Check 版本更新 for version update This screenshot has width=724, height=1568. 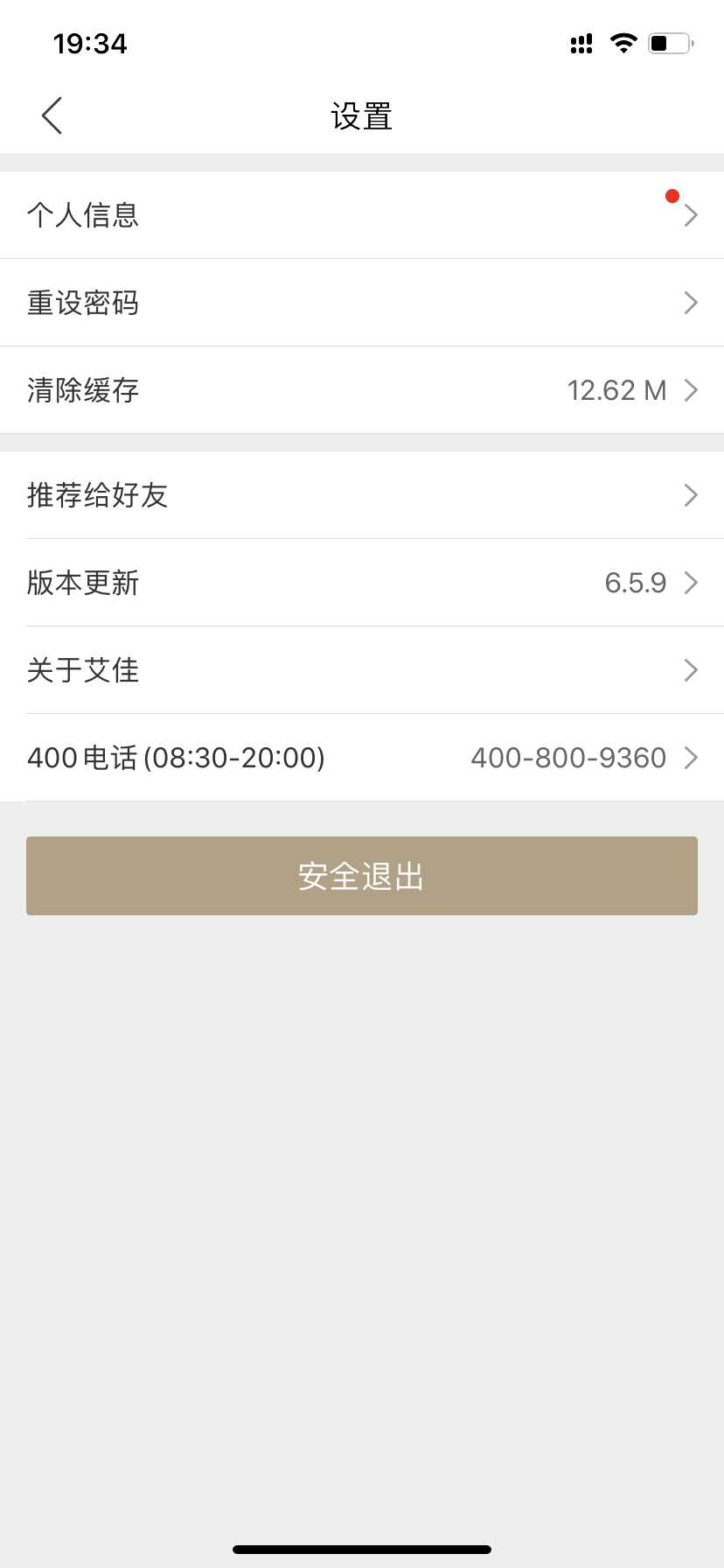(x=362, y=583)
